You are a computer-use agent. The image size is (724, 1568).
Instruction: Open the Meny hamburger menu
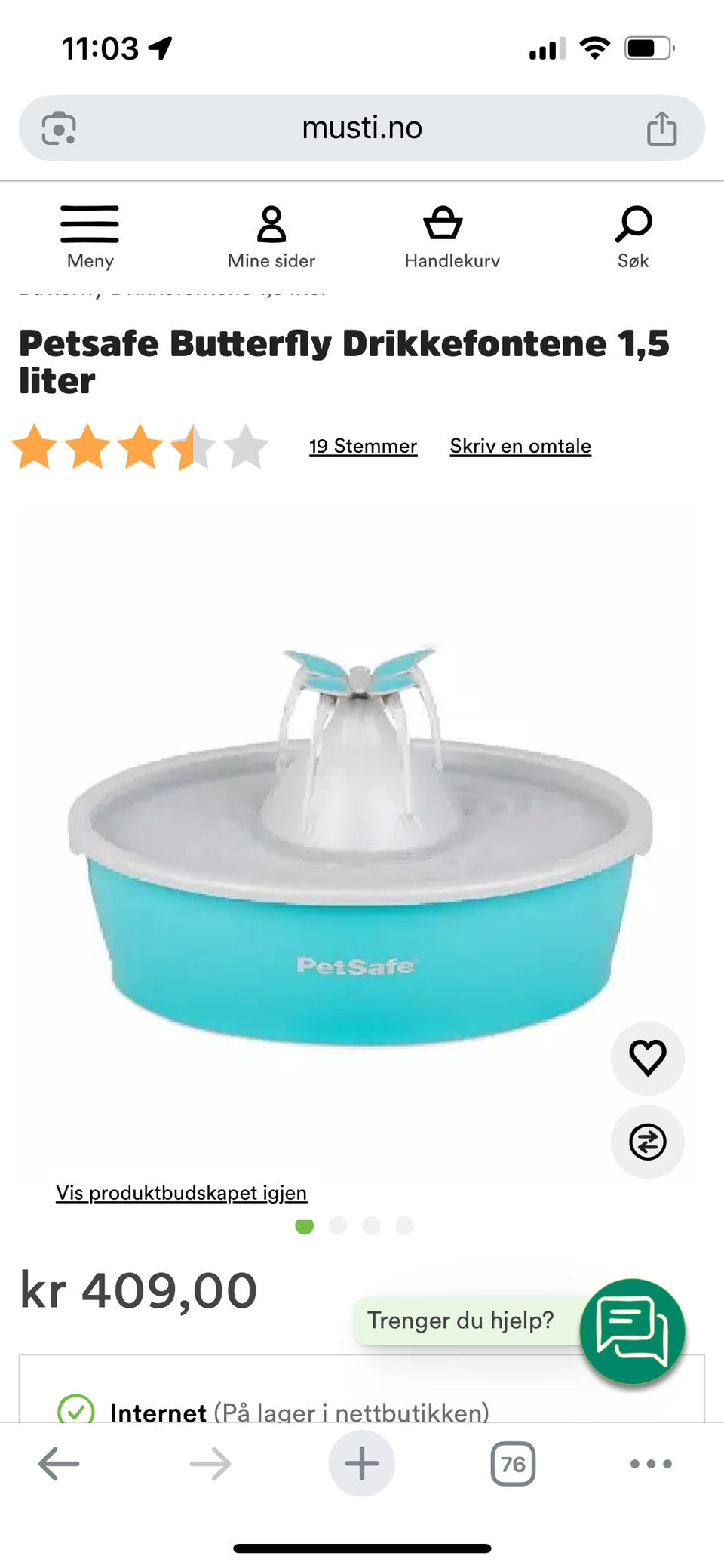90,237
